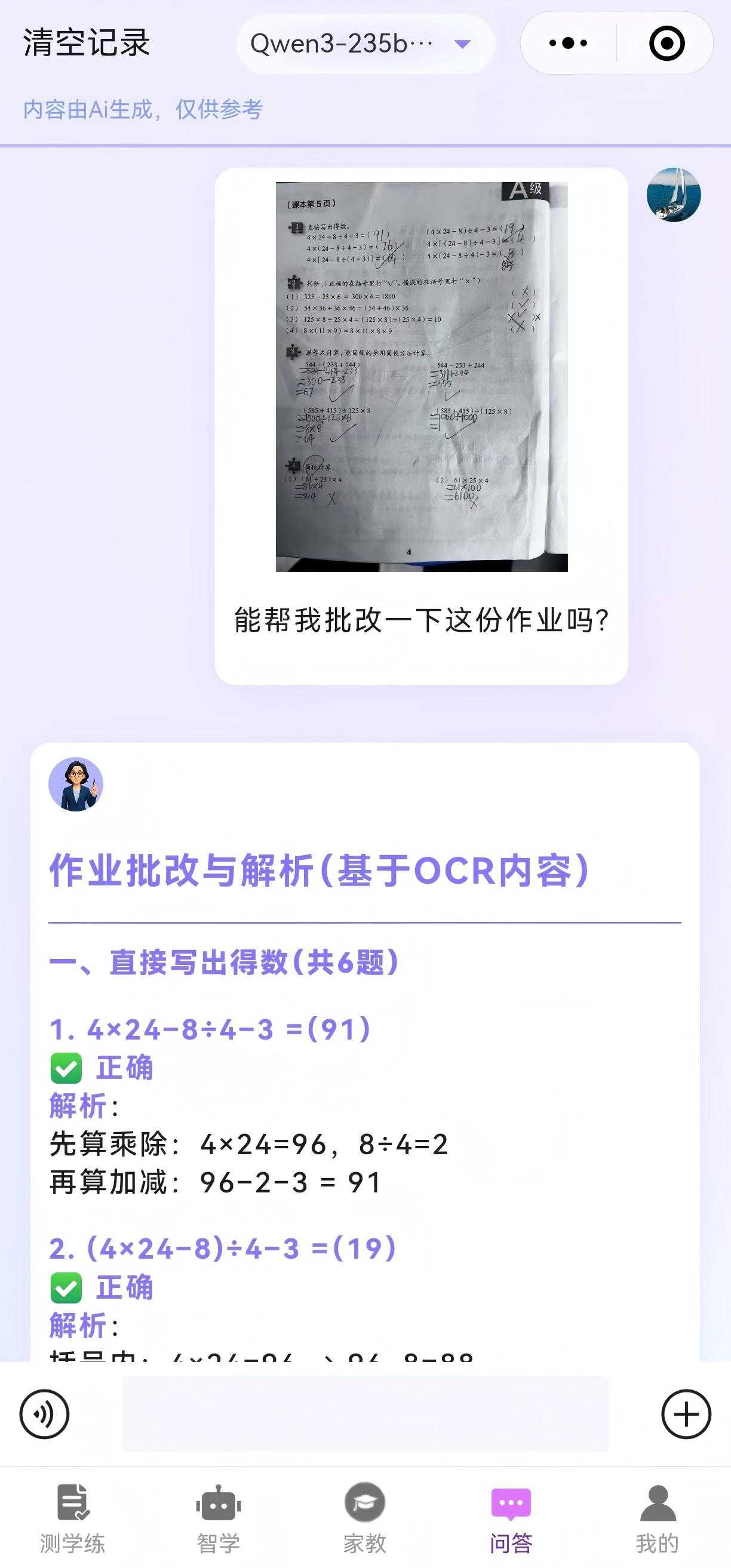Select the 问答 tab
The image size is (731, 1568).
coord(511,1518)
